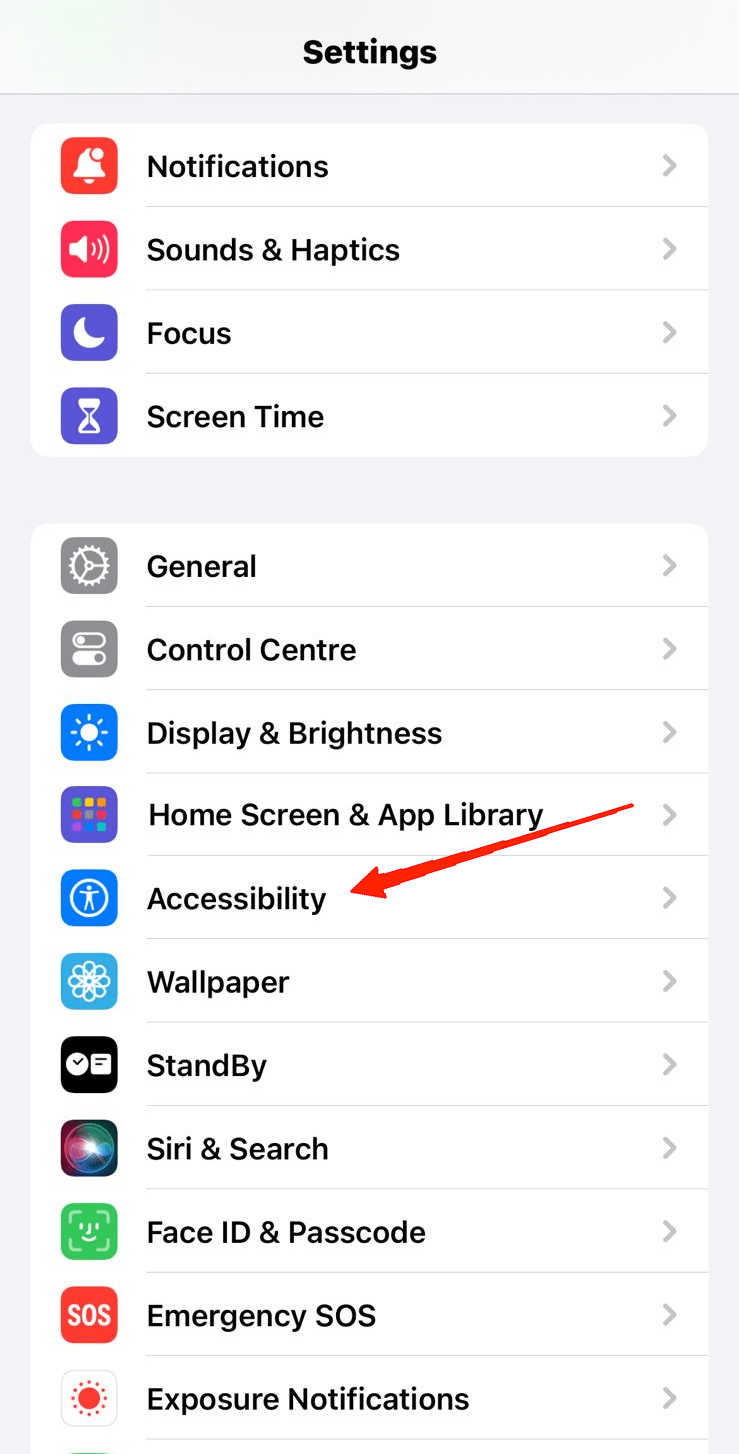Tap the Focus crescent moon icon
This screenshot has height=1454, width=739.
89,332
